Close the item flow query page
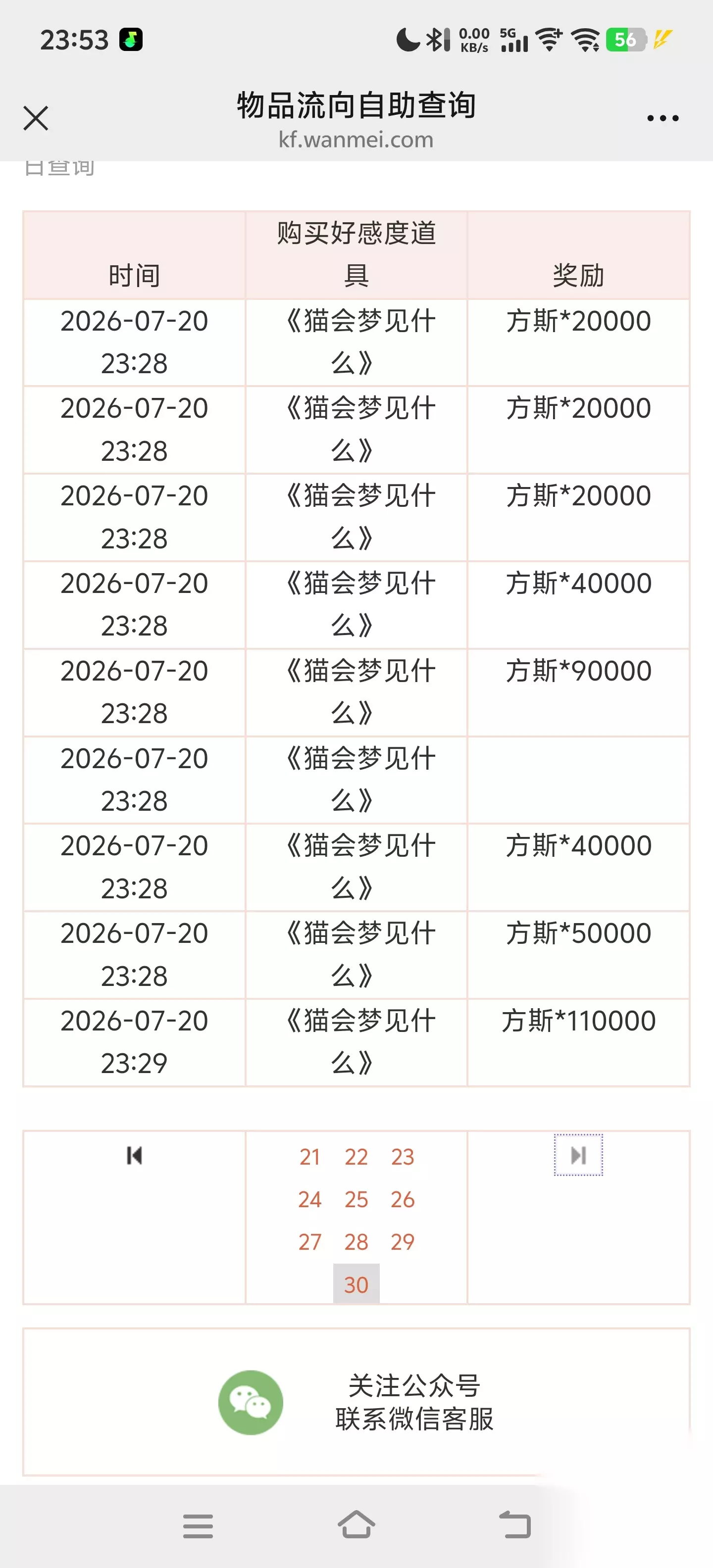The image size is (713, 1568). (x=36, y=118)
